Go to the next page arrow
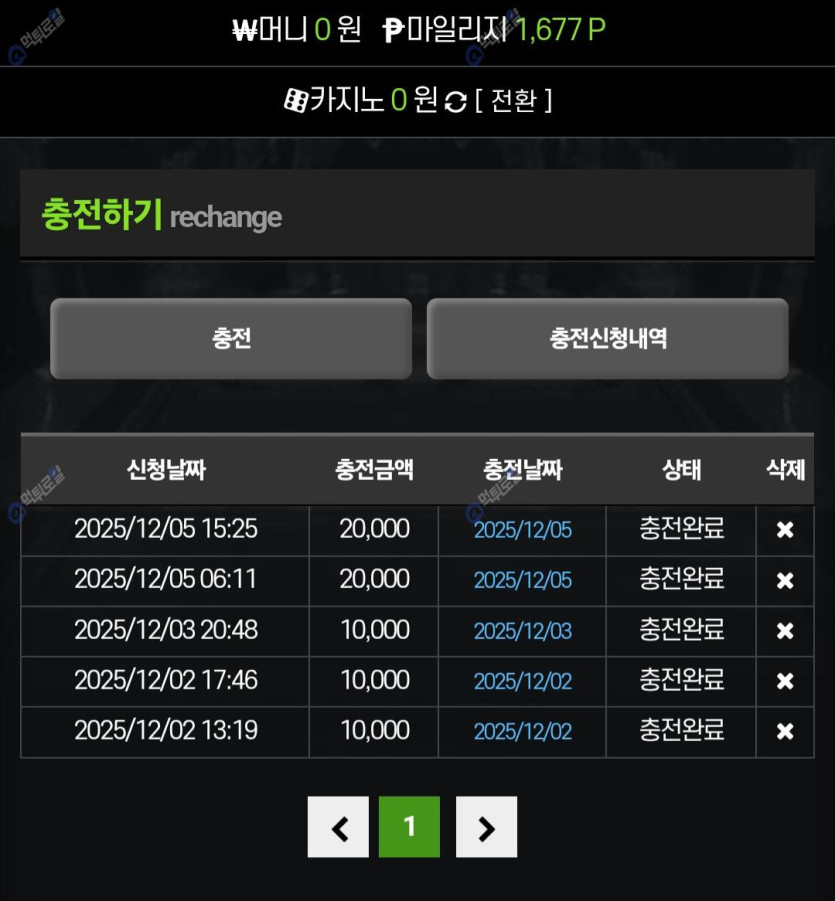The height and width of the screenshot is (901, 835). tap(486, 827)
